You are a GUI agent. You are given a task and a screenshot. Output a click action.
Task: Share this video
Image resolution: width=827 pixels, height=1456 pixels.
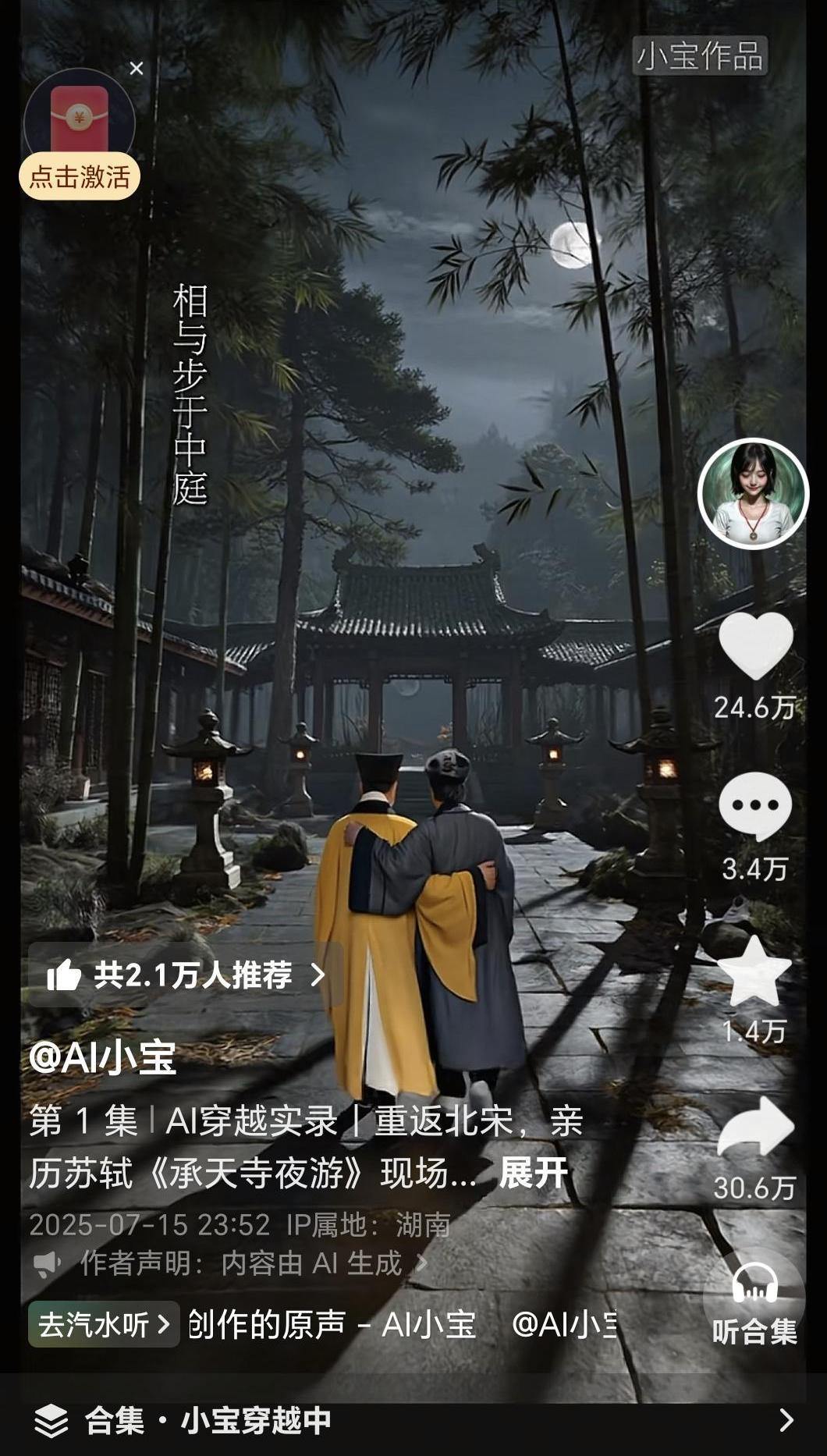point(754,1128)
